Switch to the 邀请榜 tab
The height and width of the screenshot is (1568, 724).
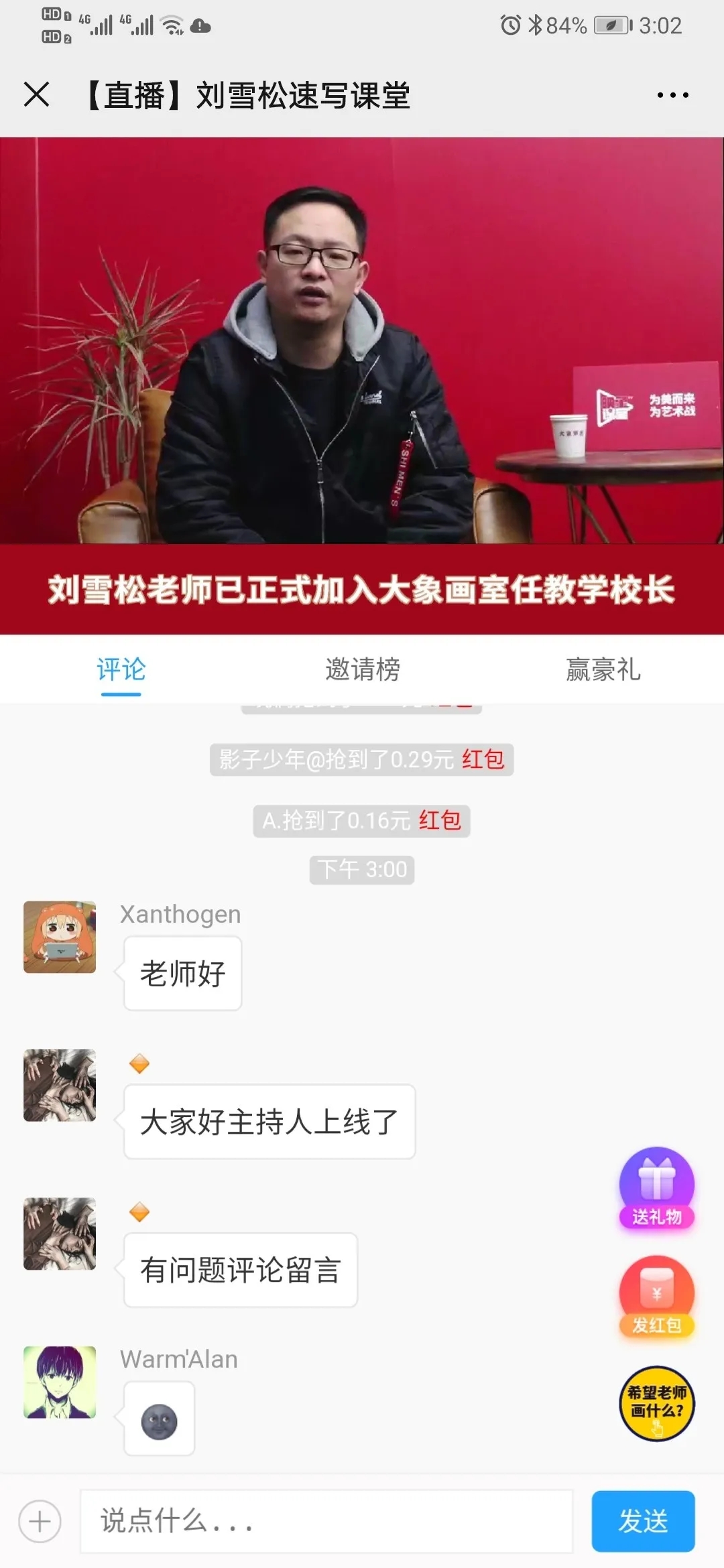[x=362, y=669]
